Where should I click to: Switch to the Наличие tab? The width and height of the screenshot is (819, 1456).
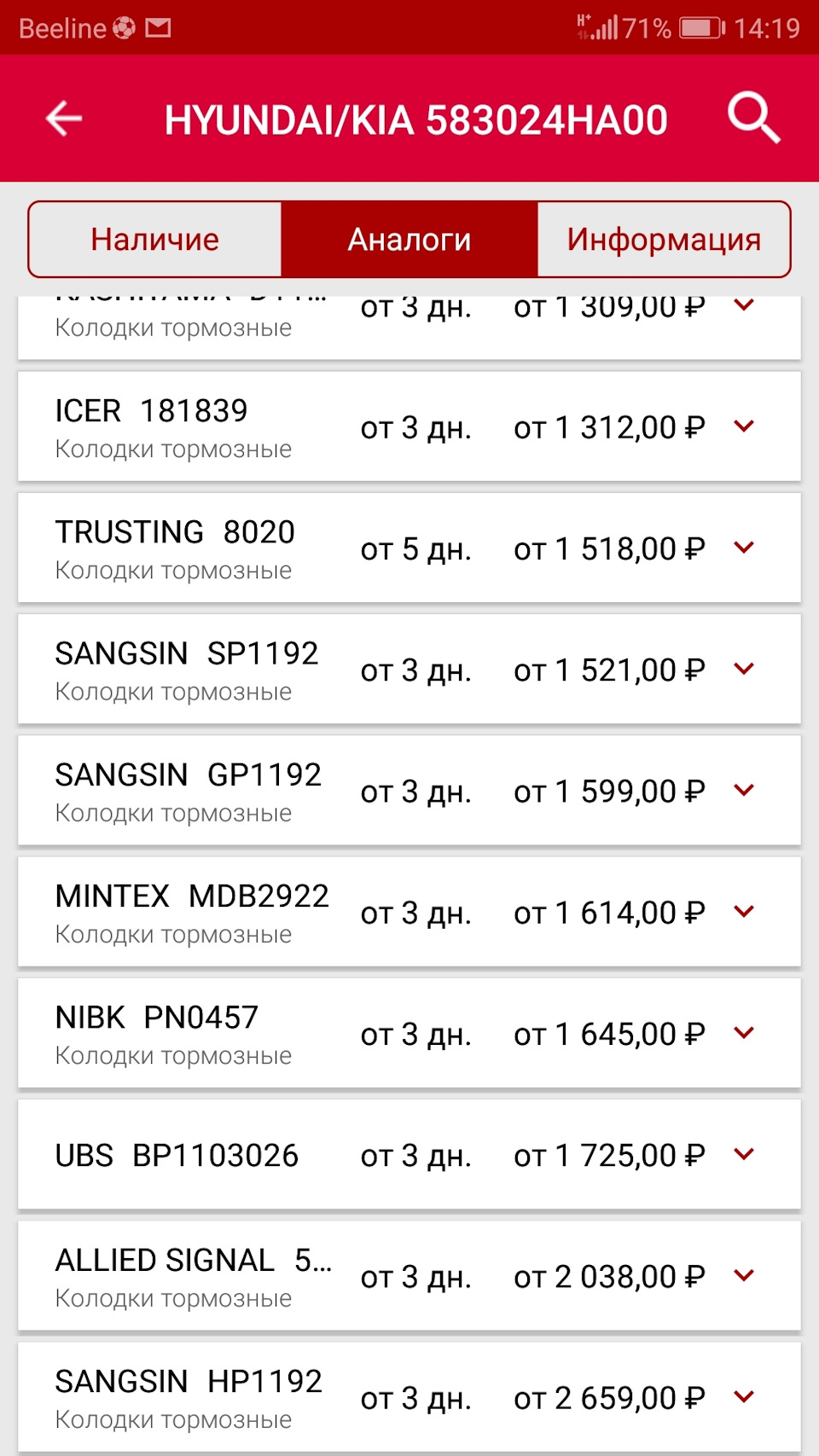tap(155, 240)
